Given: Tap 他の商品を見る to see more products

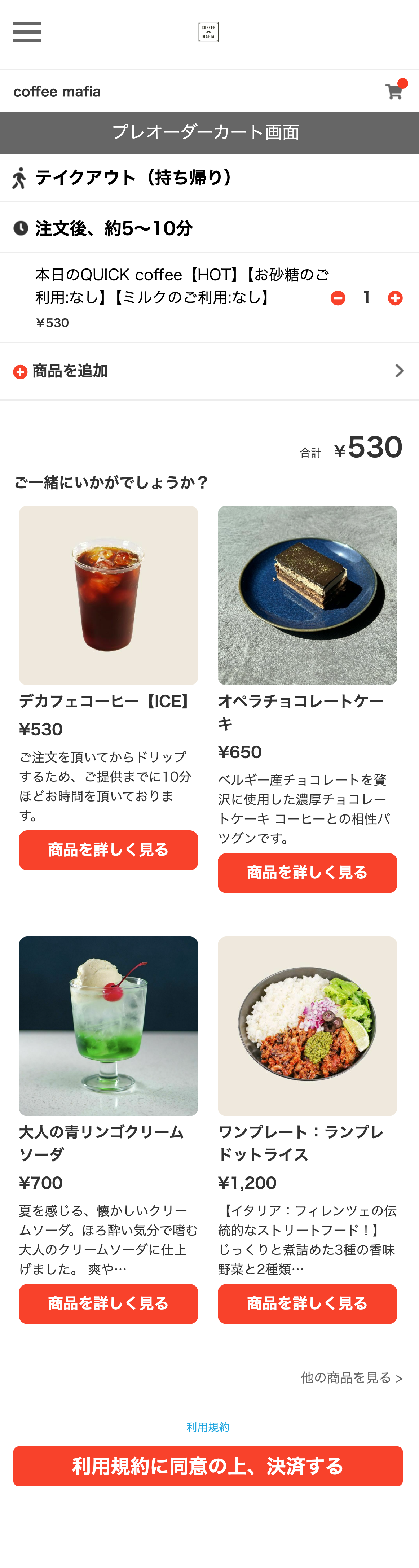Looking at the screenshot, I should pyautogui.click(x=351, y=1377).
